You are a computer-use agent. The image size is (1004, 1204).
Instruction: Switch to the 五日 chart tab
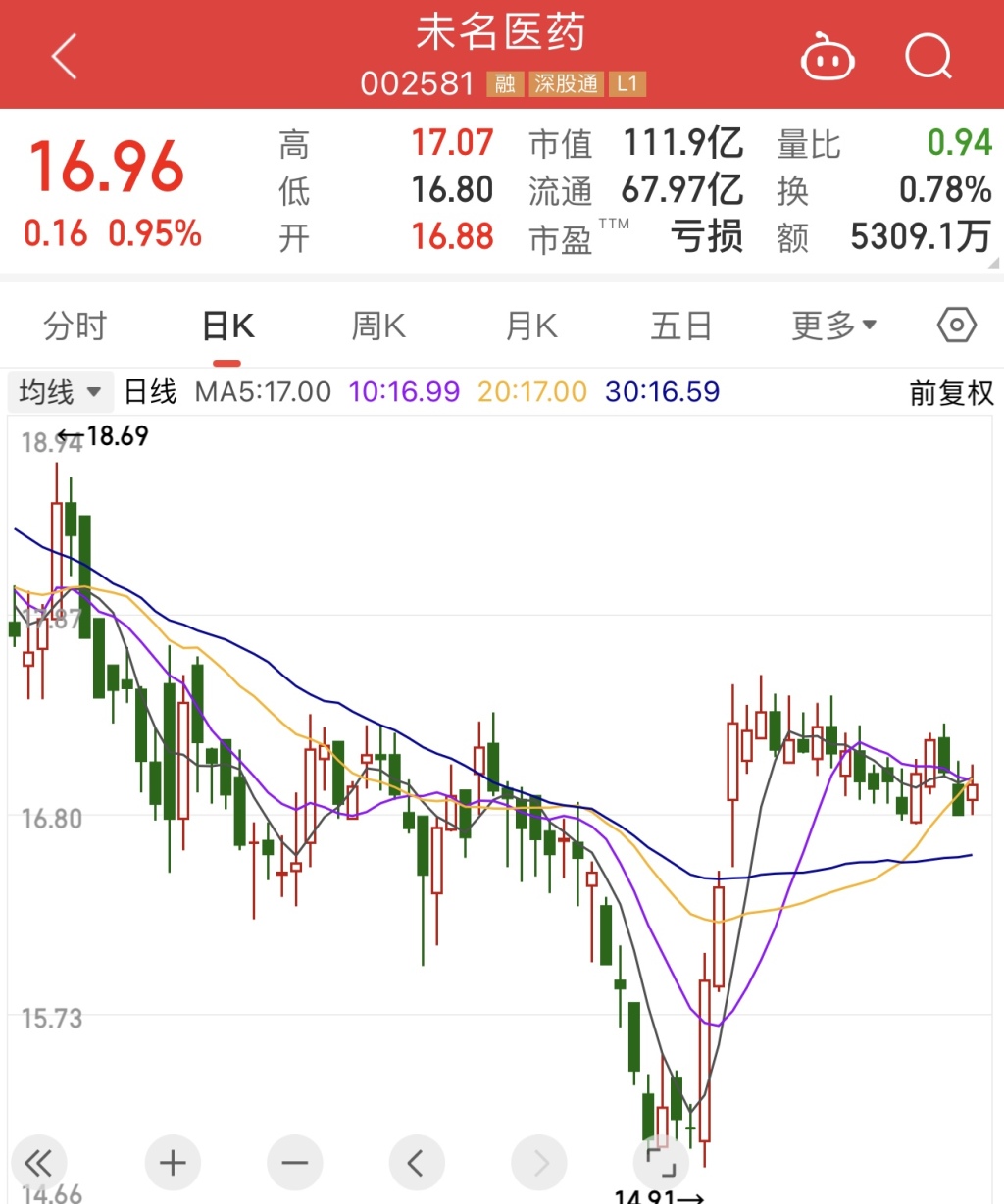pos(680,326)
